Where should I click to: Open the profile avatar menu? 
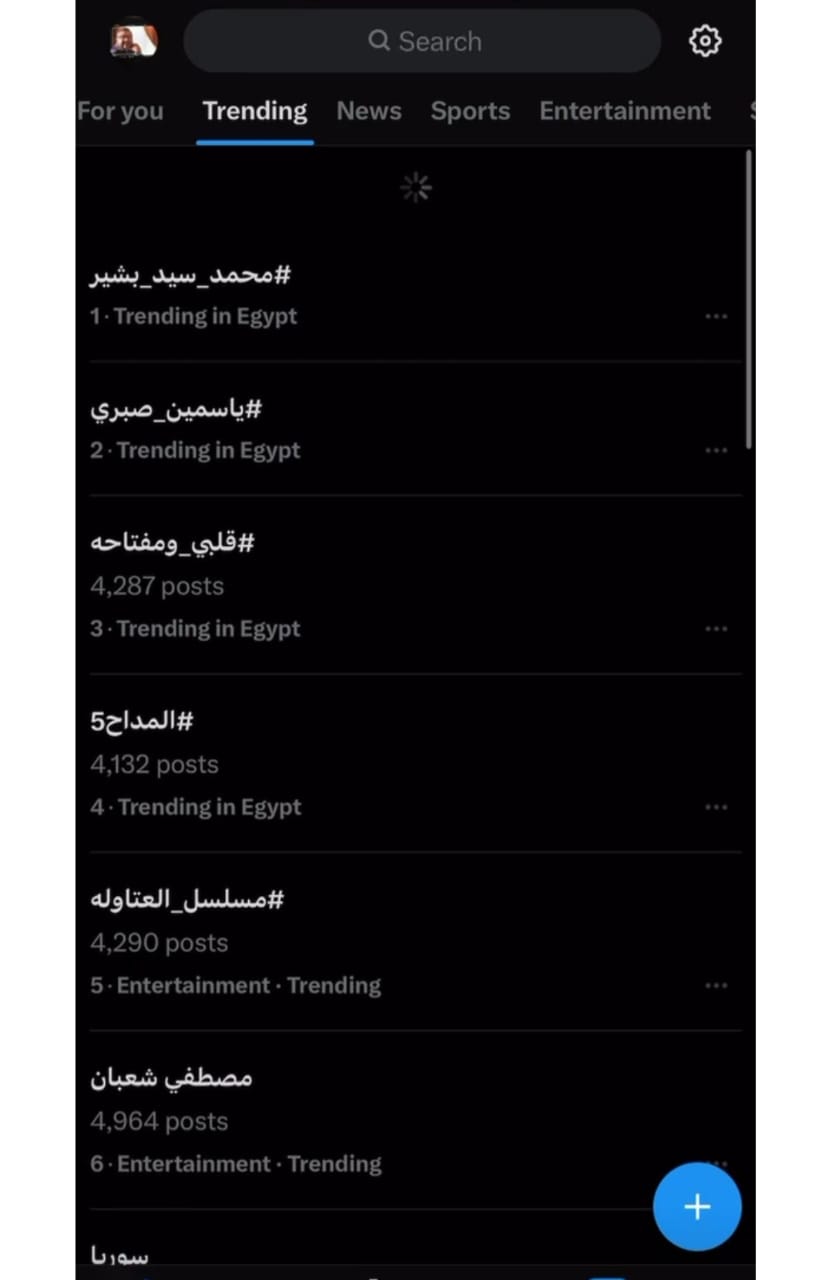(x=134, y=41)
